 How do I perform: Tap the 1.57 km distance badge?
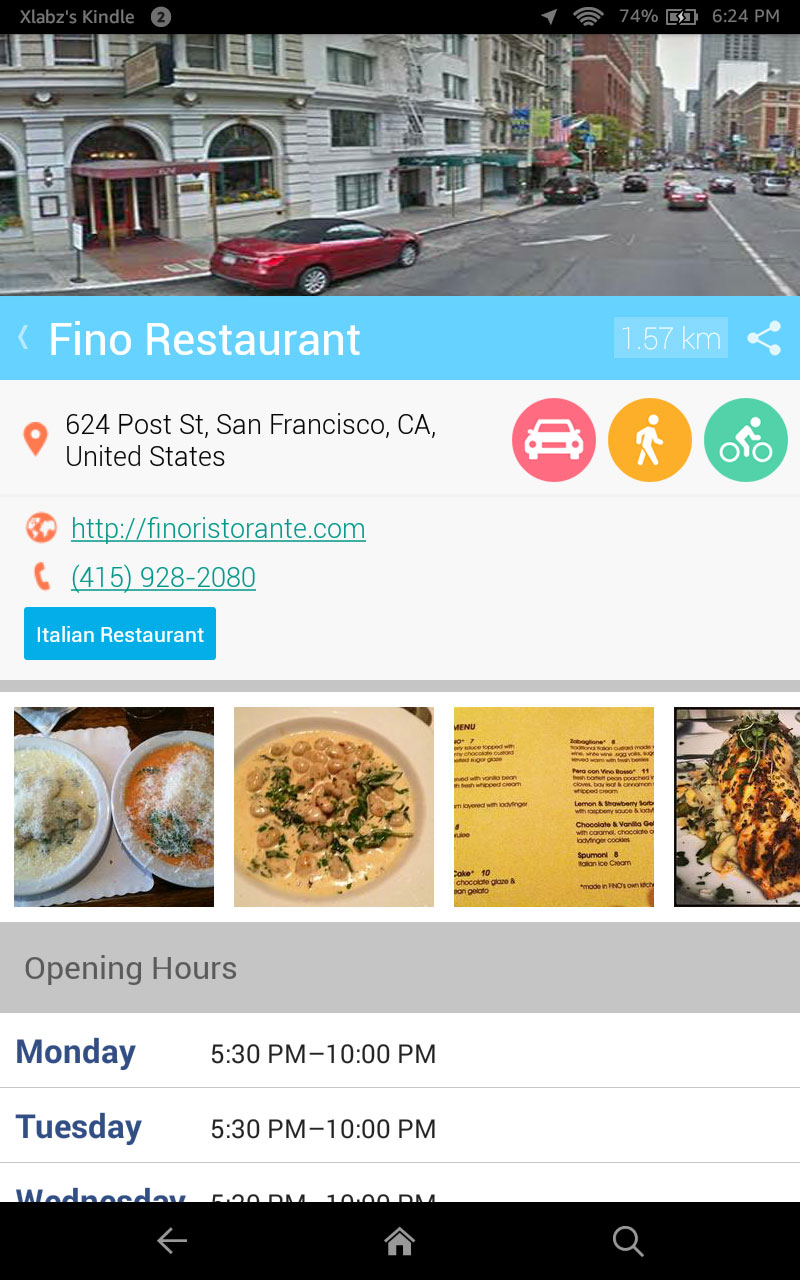[x=670, y=338]
